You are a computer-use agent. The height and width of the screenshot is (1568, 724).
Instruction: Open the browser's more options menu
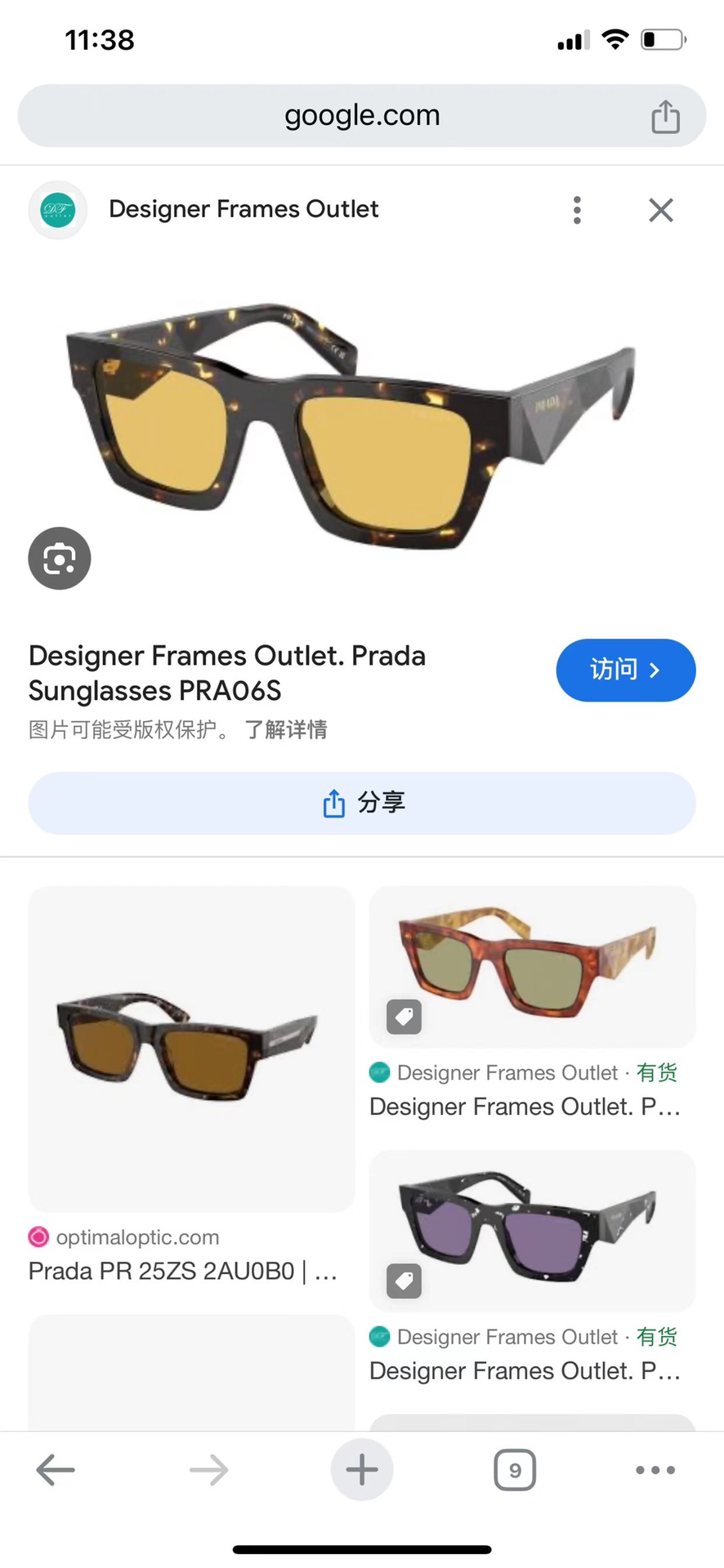(x=655, y=1470)
